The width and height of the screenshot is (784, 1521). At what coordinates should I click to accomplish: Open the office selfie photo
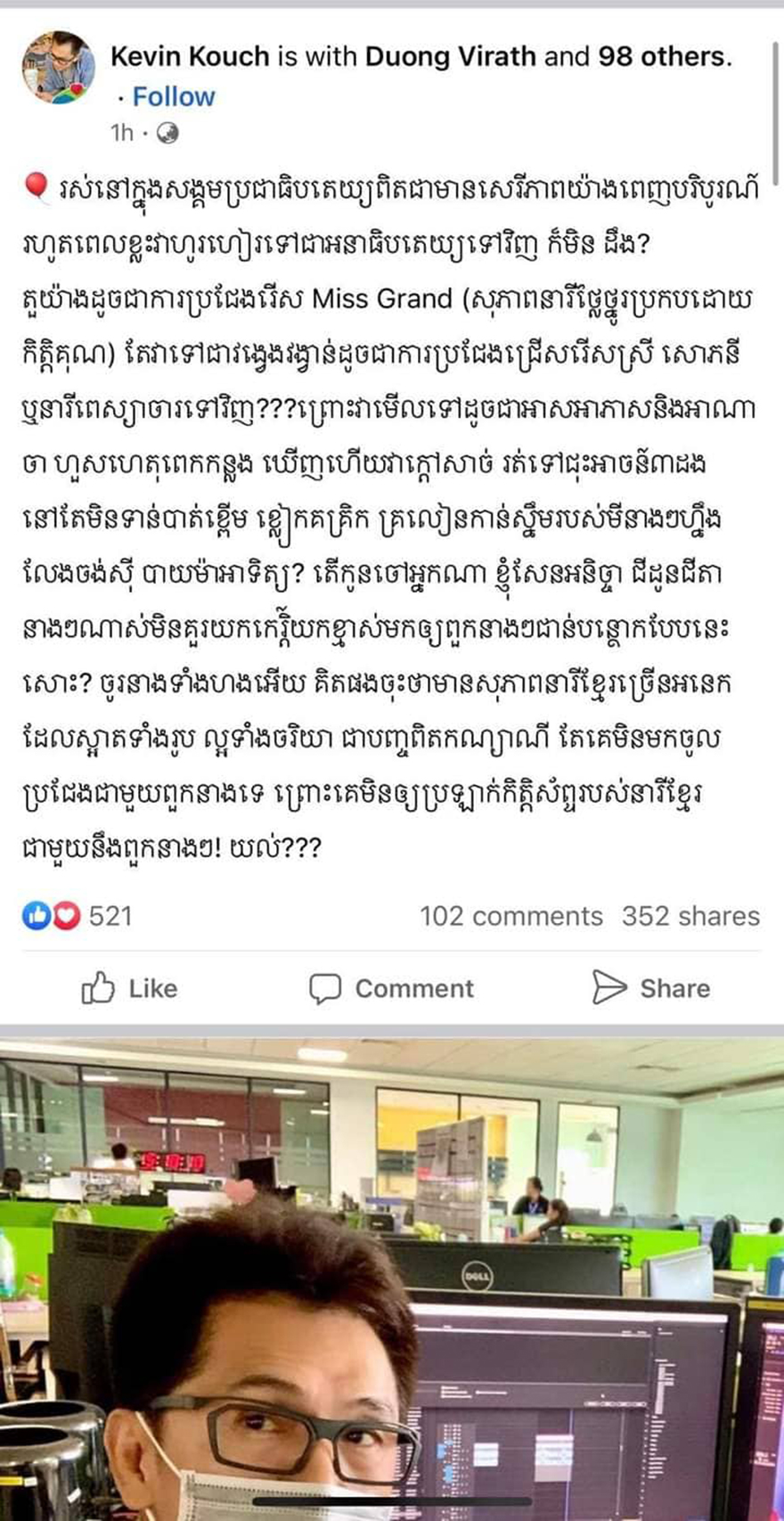point(392,1279)
